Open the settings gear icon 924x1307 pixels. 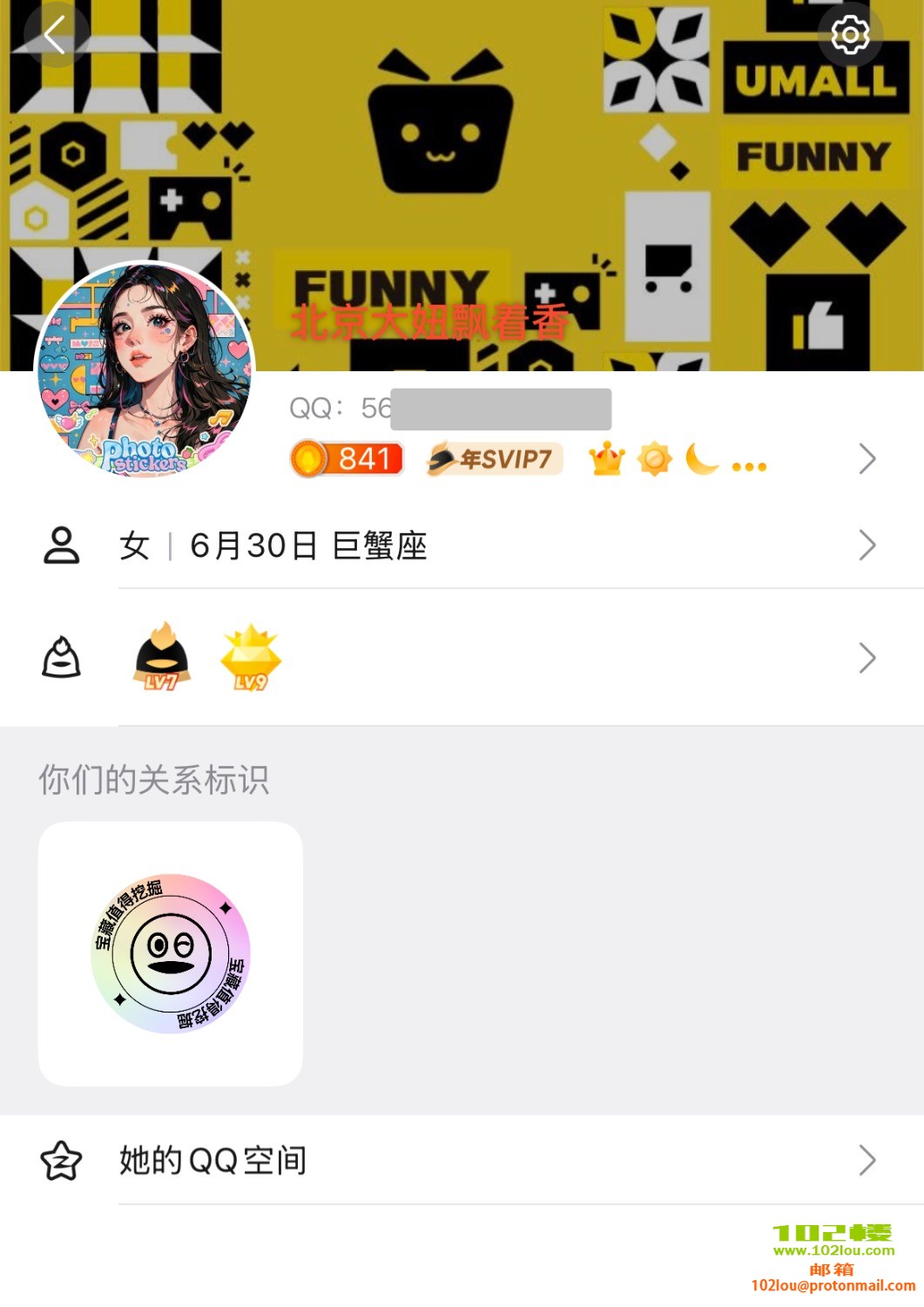[850, 36]
